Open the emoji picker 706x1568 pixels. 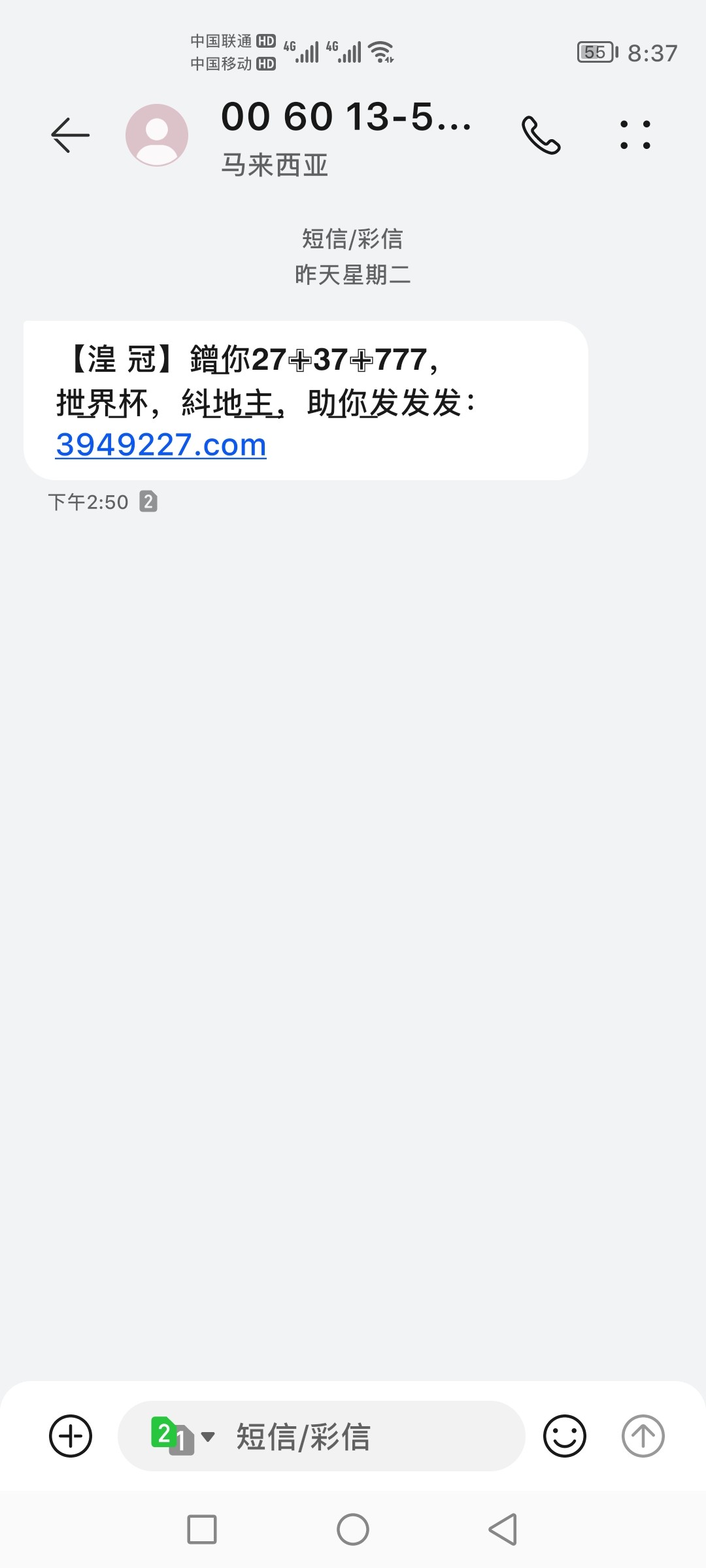[565, 1436]
